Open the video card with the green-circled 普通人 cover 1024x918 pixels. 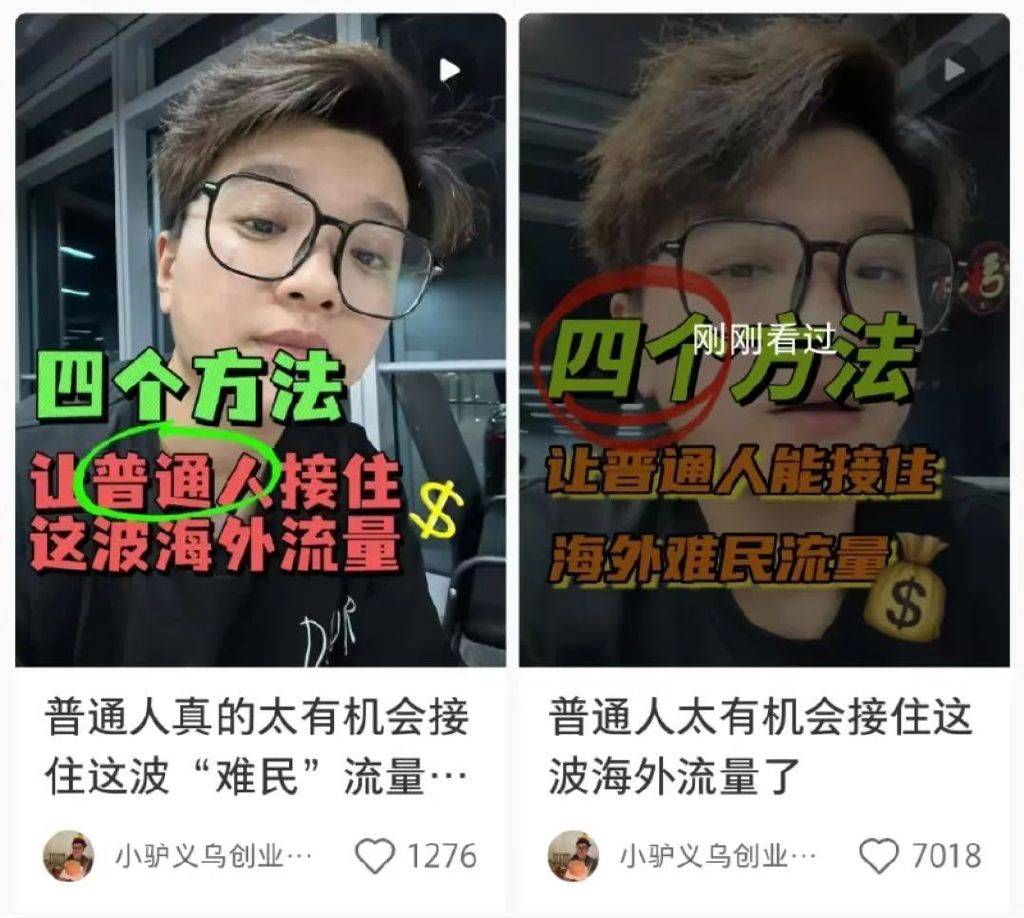click(260, 340)
